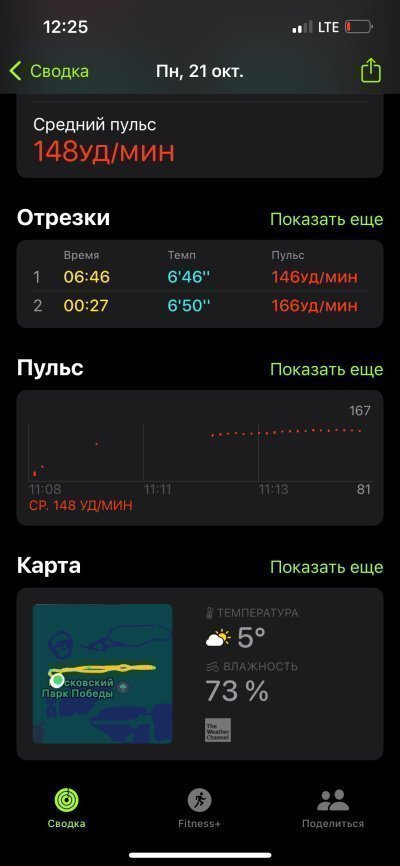This screenshot has width=400, height=866.
Task: Go back to Сводка
Action: [49, 71]
